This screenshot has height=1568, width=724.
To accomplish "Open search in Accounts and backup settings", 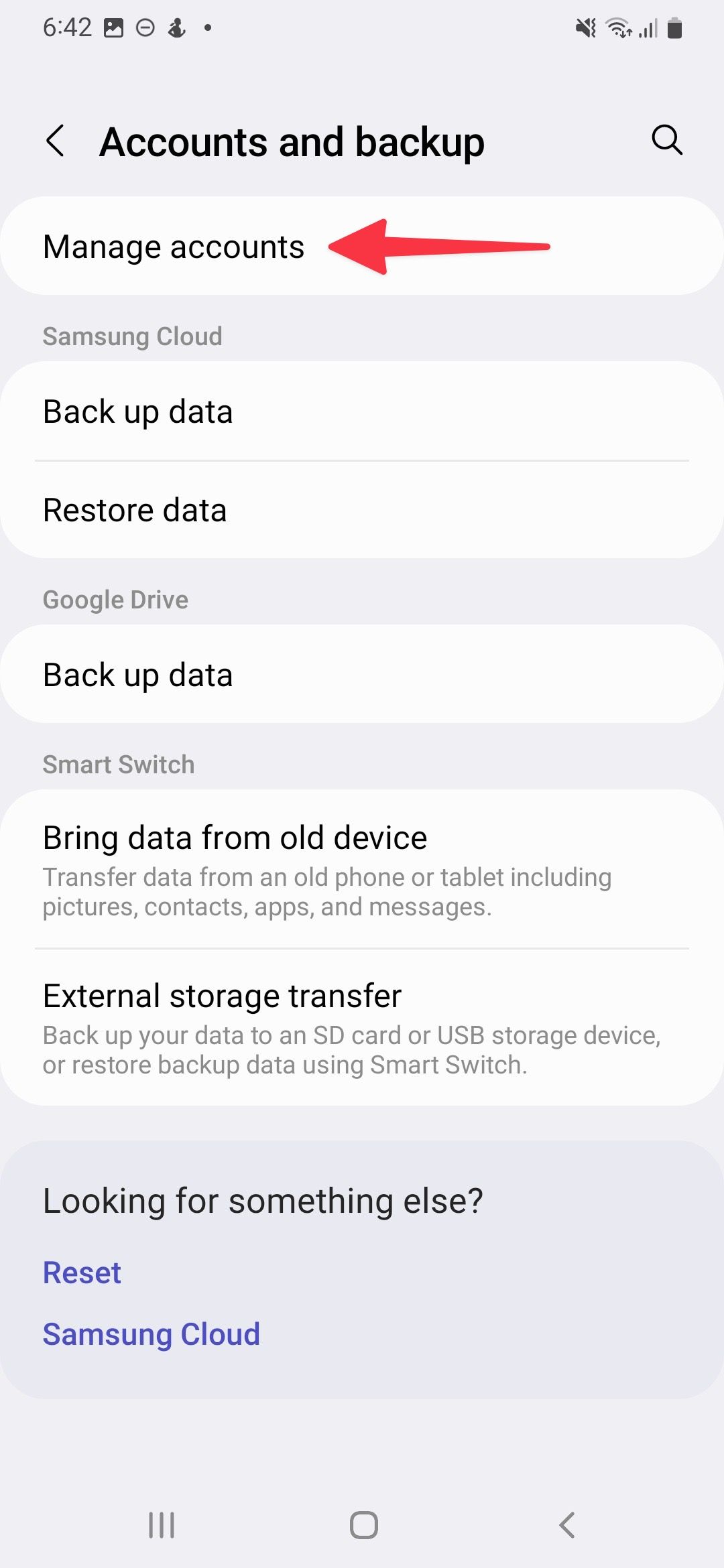I will coord(667,141).
